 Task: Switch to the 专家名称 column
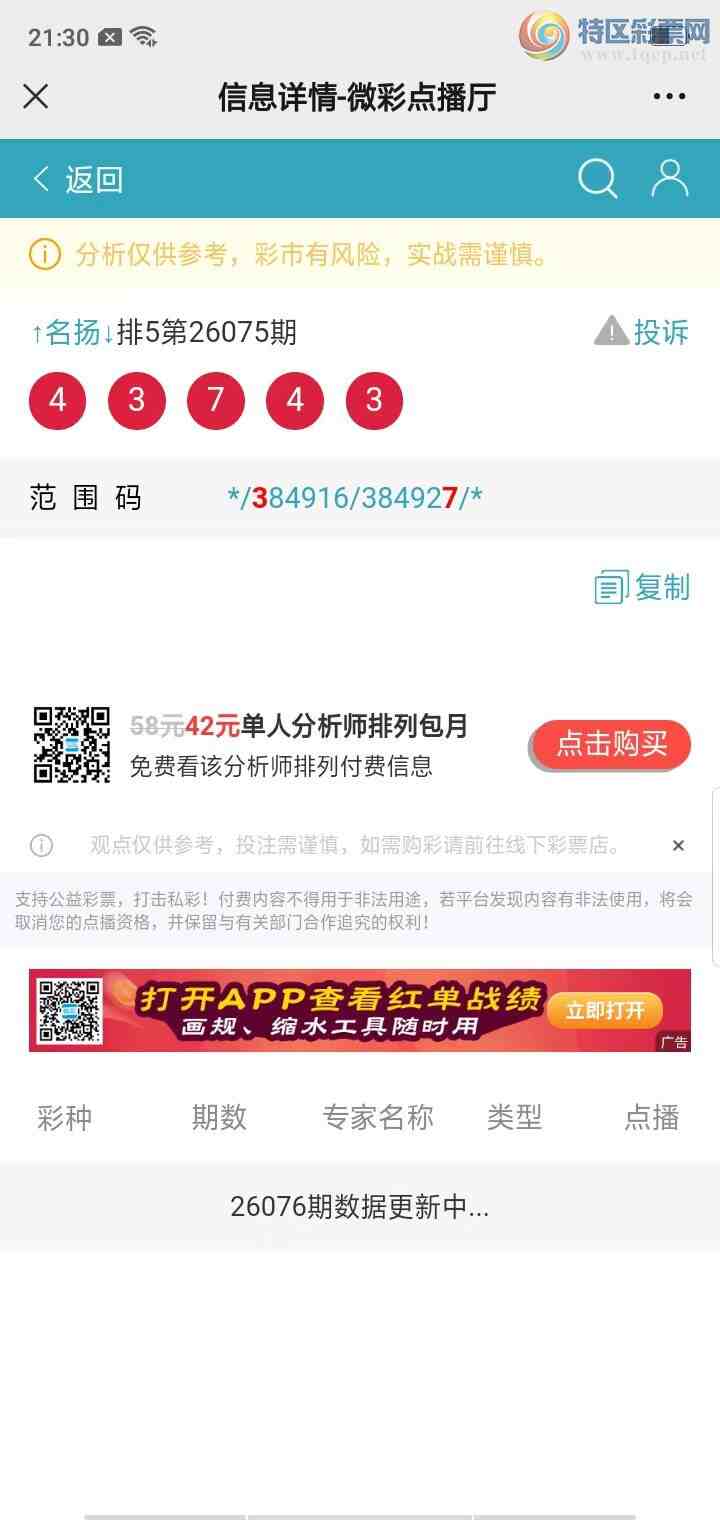pyautogui.click(x=377, y=1117)
